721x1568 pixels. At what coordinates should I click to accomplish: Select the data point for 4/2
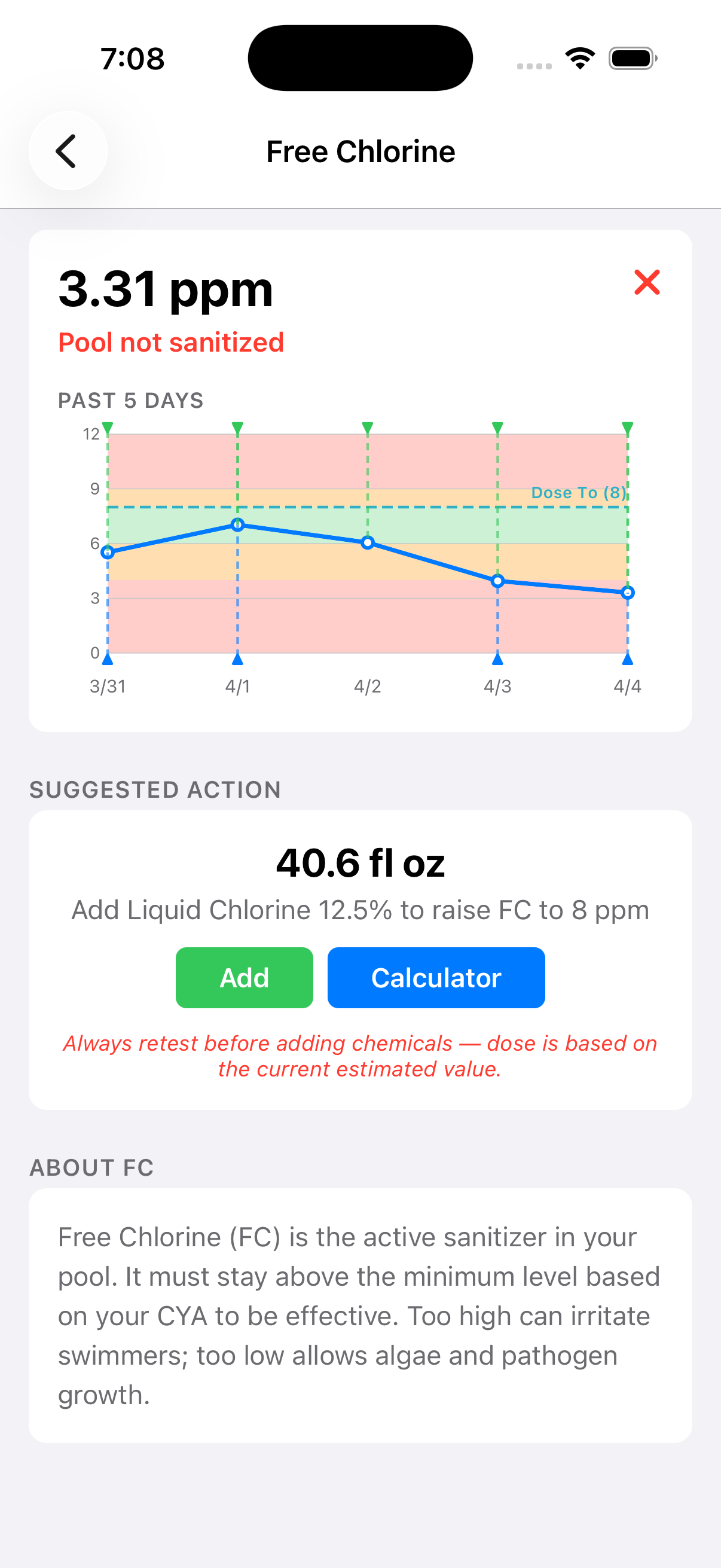(x=368, y=542)
